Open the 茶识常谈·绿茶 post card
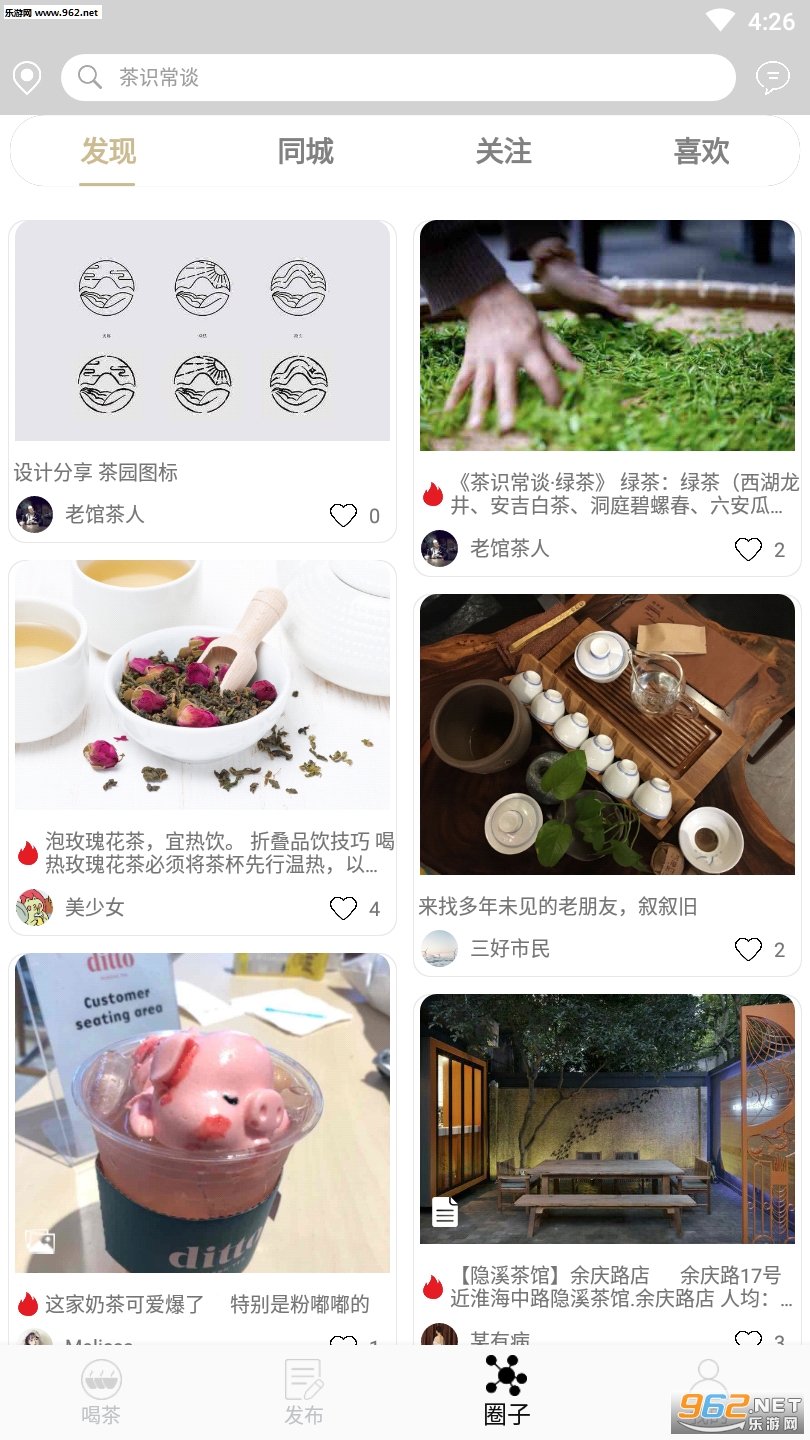Image resolution: width=810 pixels, height=1440 pixels. point(607,336)
